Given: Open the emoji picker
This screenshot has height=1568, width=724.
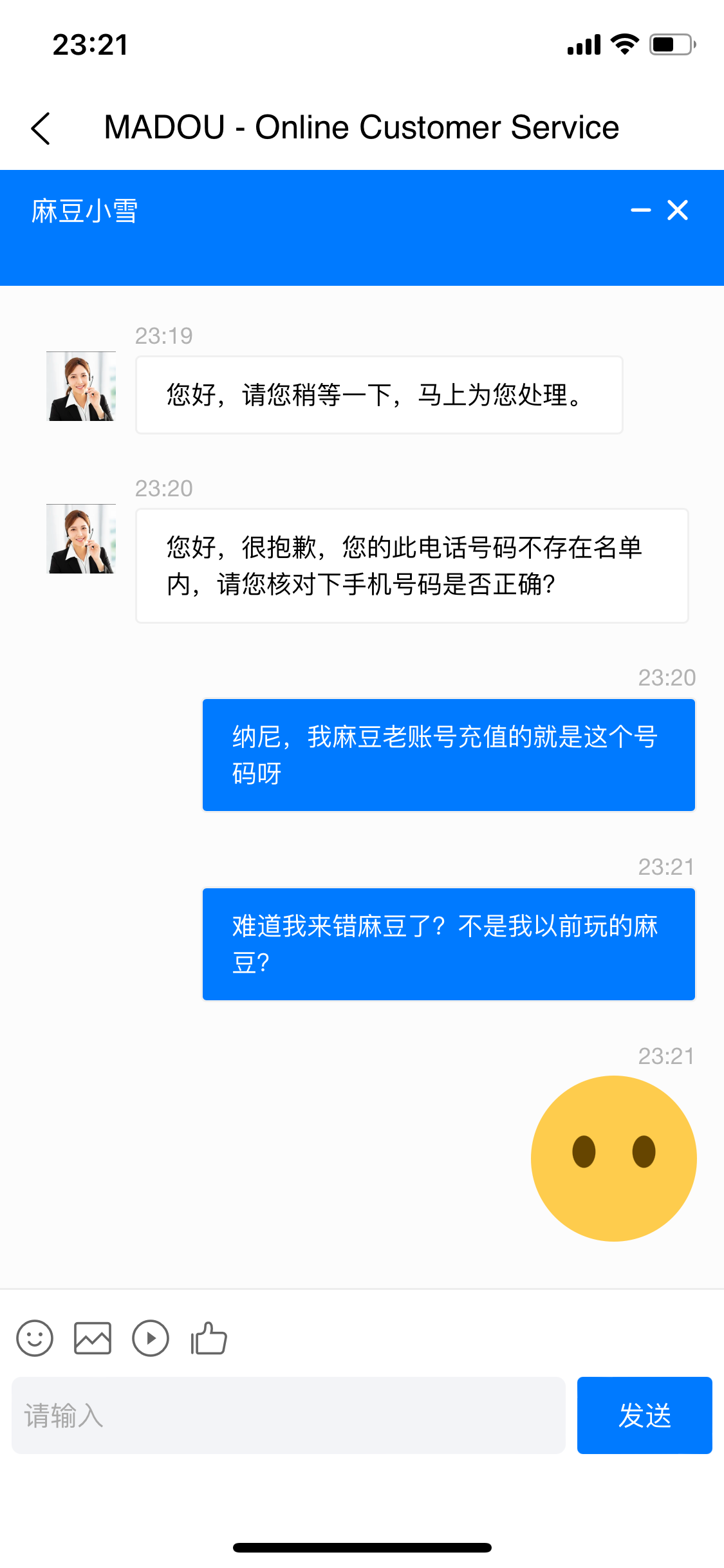Looking at the screenshot, I should [x=35, y=1339].
